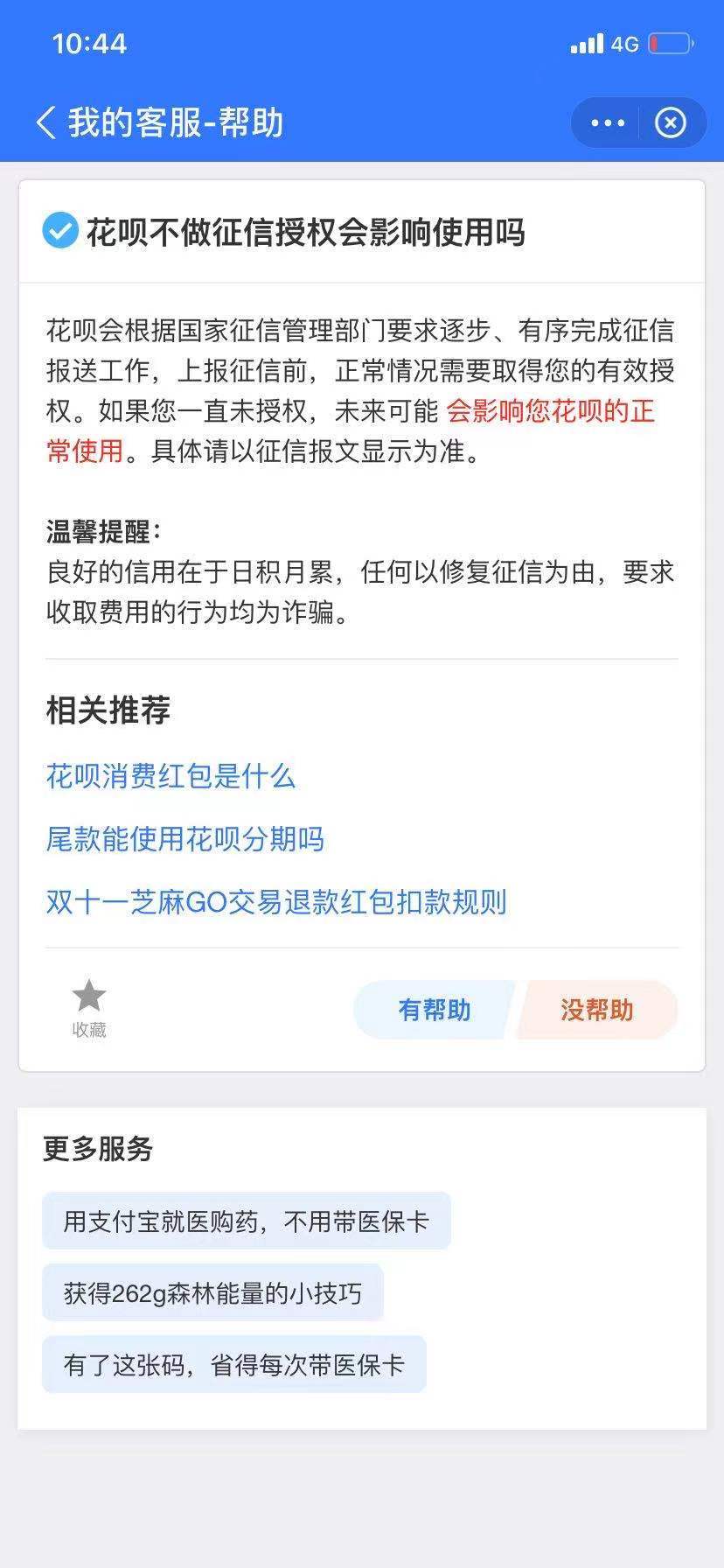
Task: Open 花呗消费红包是什么 article
Action: click(171, 776)
